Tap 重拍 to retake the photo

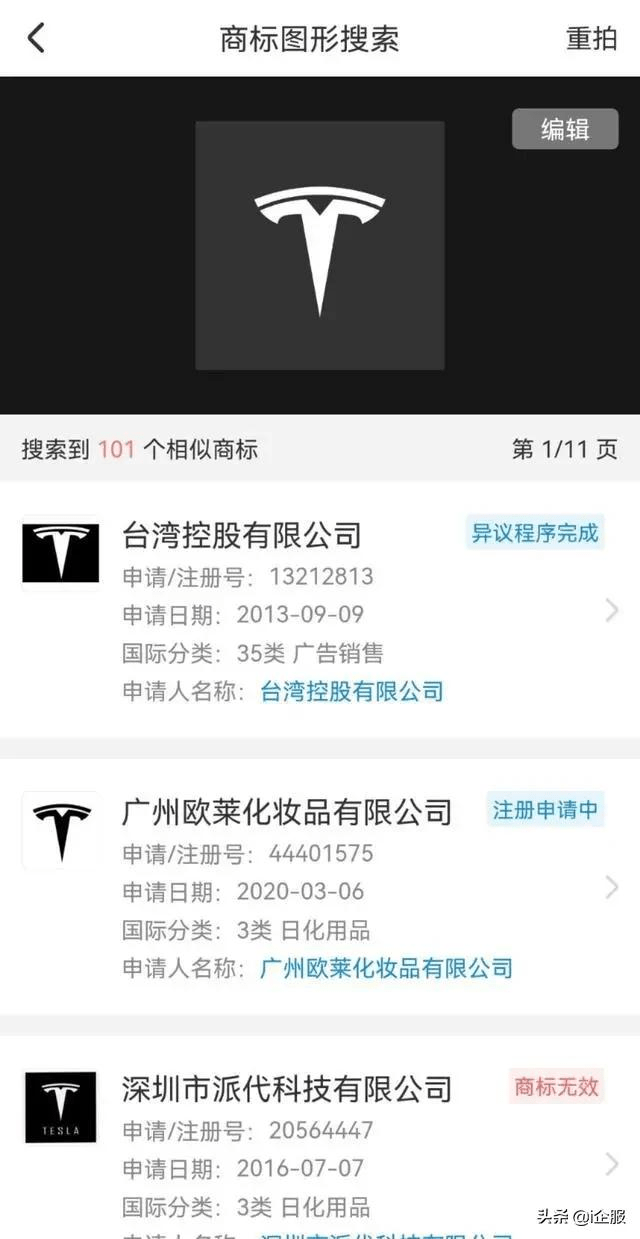[x=592, y=38]
